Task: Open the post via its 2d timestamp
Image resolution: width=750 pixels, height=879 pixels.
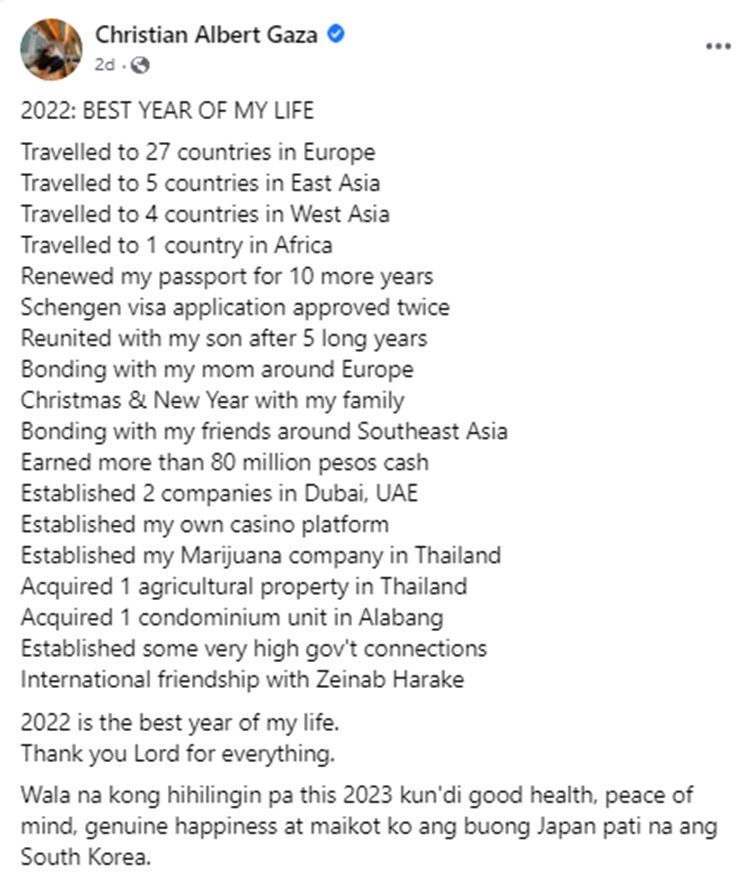Action: [x=105, y=65]
